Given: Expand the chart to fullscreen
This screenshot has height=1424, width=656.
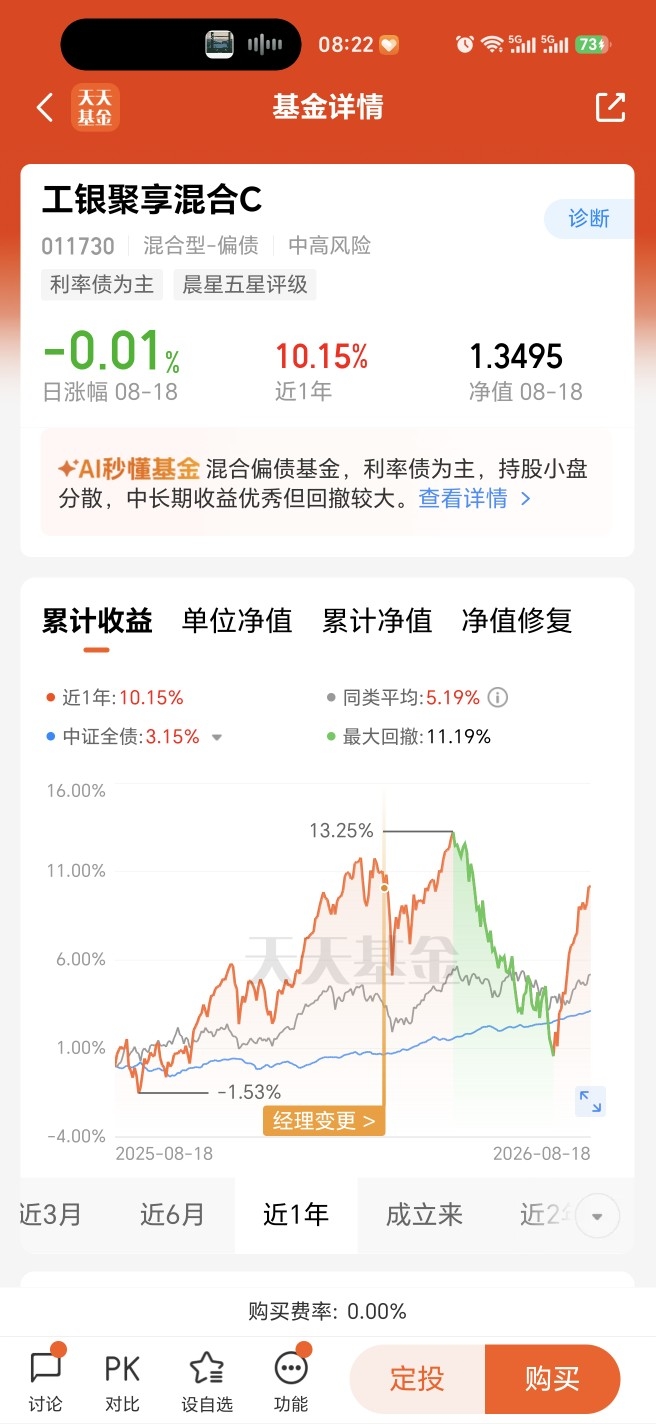Looking at the screenshot, I should 590,1101.
